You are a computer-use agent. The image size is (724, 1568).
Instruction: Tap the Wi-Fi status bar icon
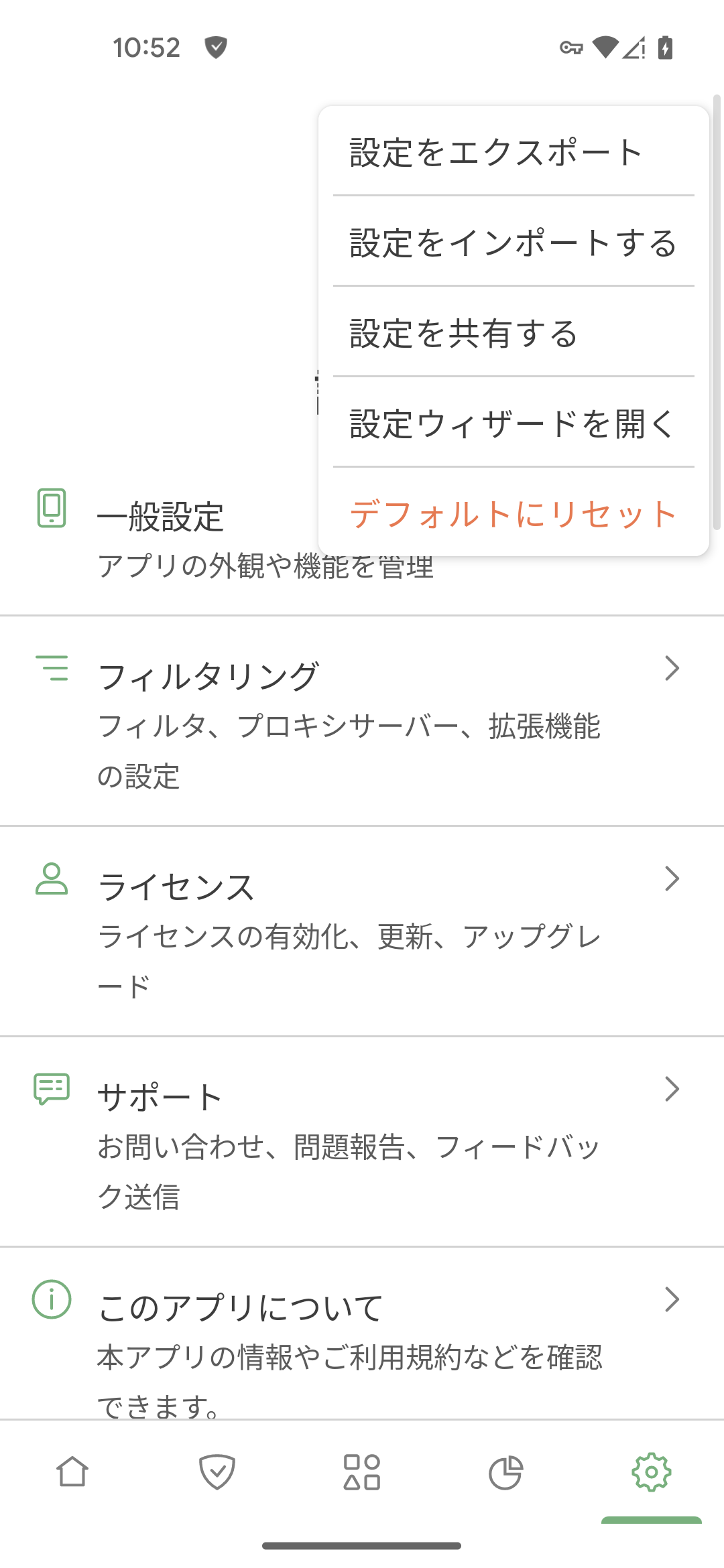tap(604, 48)
